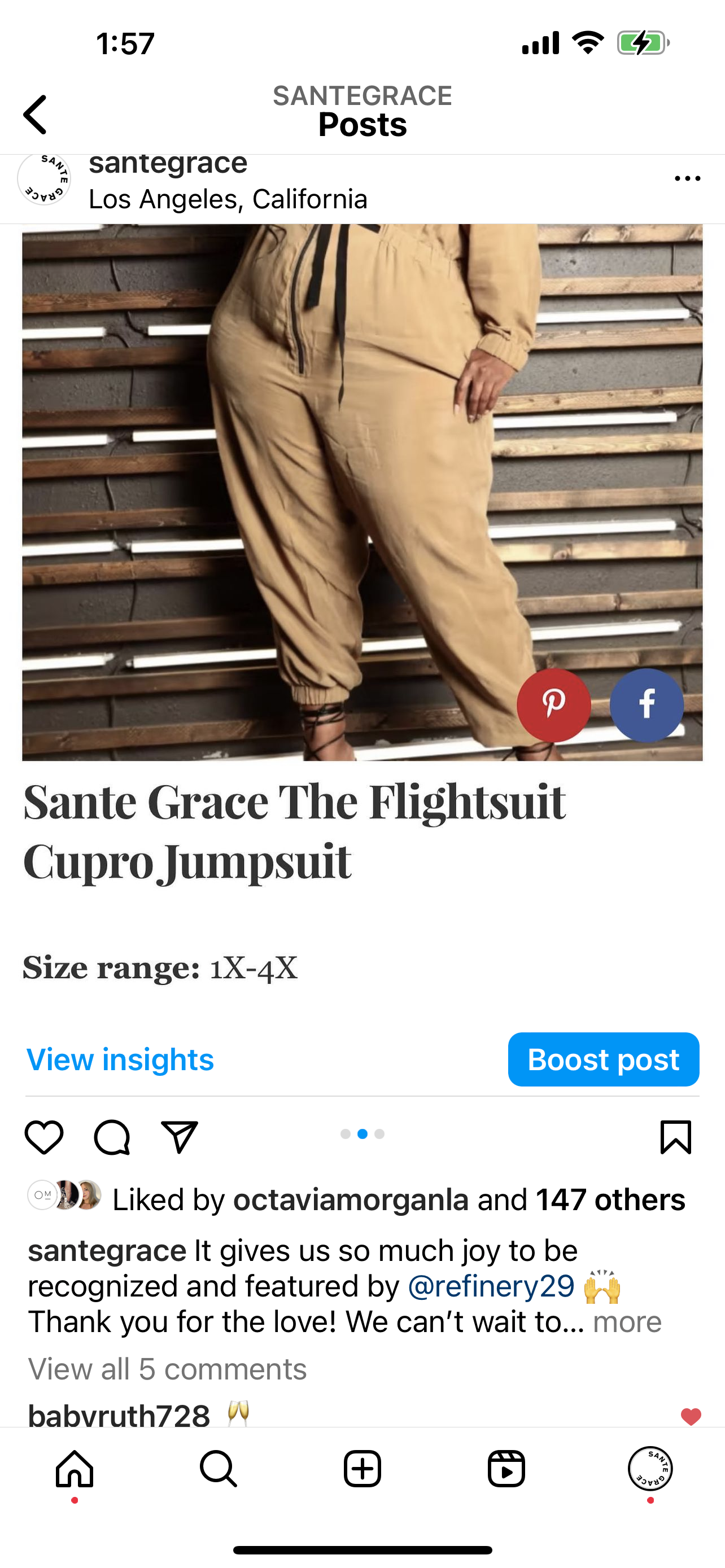This screenshot has height=1568, width=725.
Task: Share the post via the paper-plane icon
Action: click(x=180, y=1136)
